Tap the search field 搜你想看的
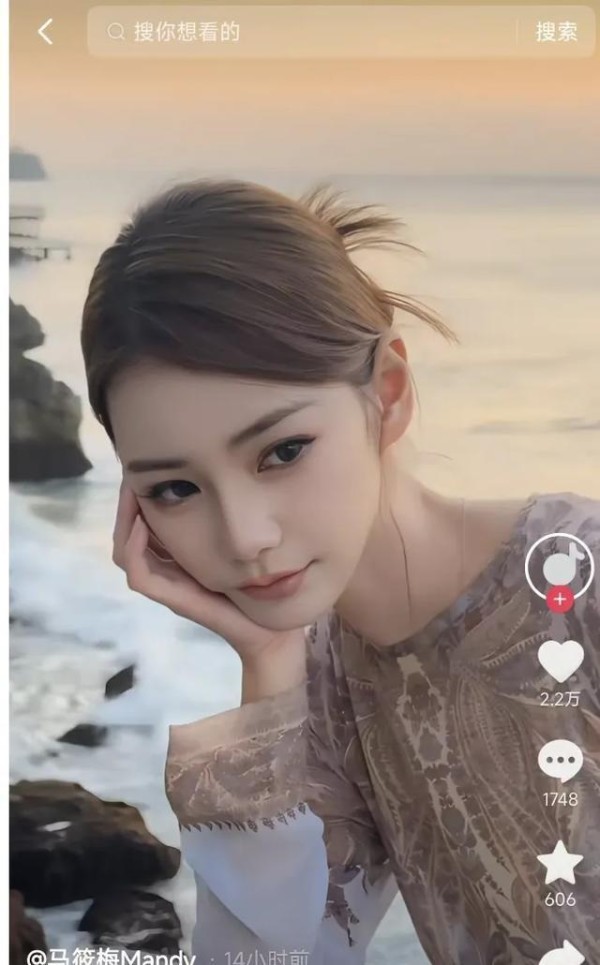The height and width of the screenshot is (965, 600). (x=300, y=32)
